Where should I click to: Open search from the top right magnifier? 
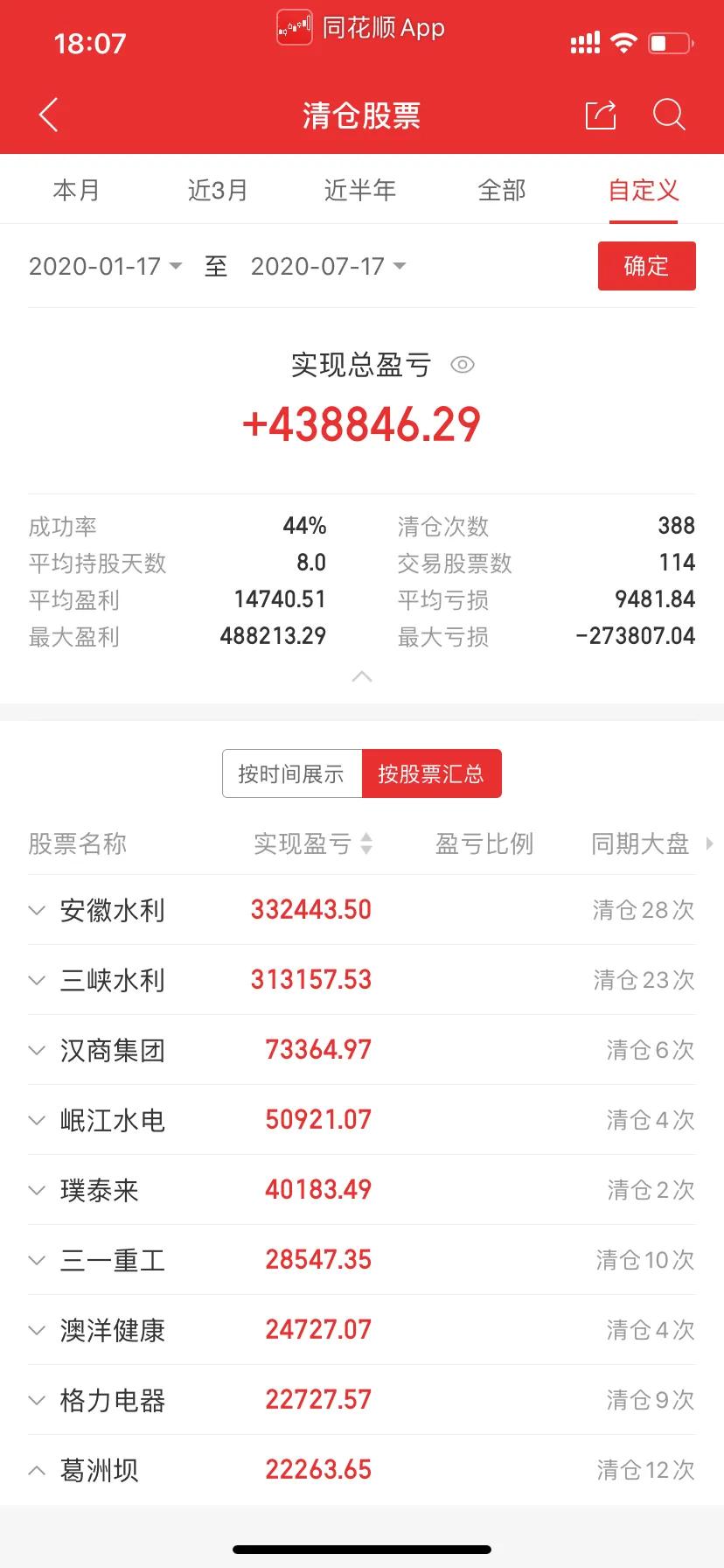tap(669, 115)
